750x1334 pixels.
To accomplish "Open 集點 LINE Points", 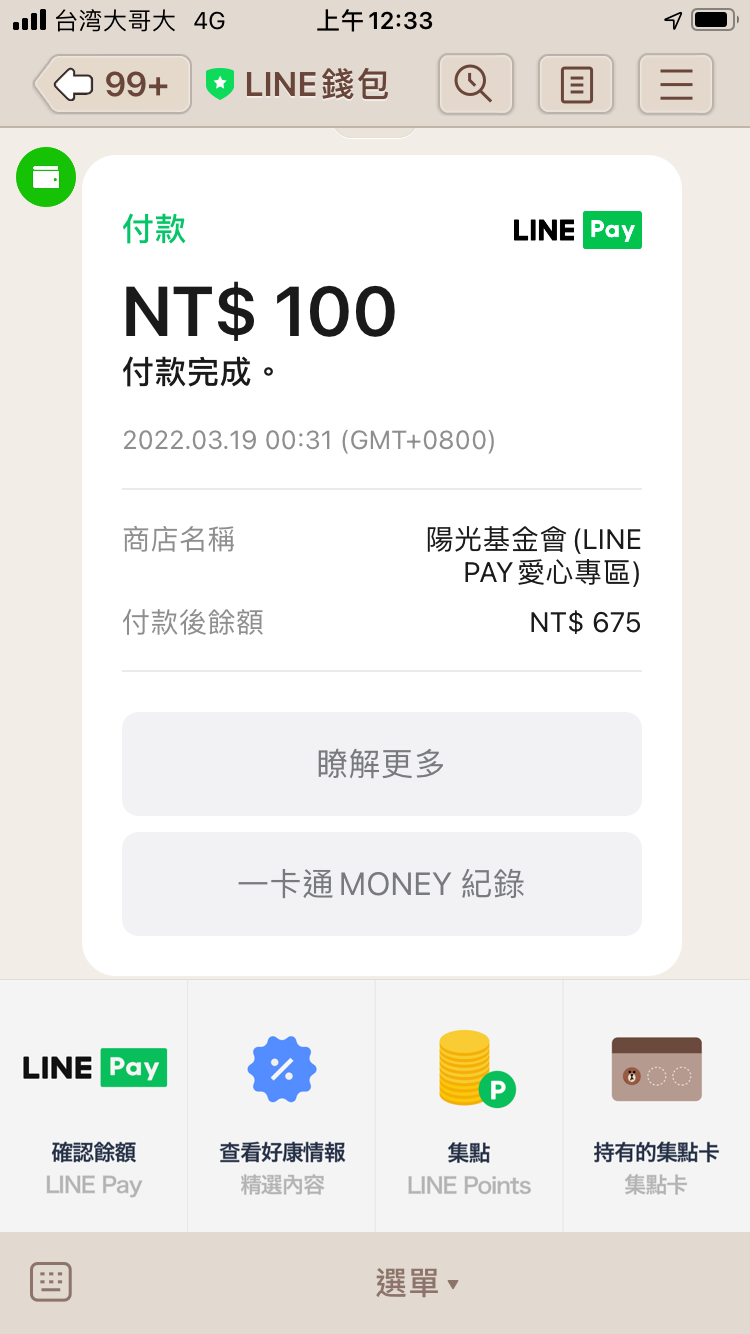I will (469, 1106).
